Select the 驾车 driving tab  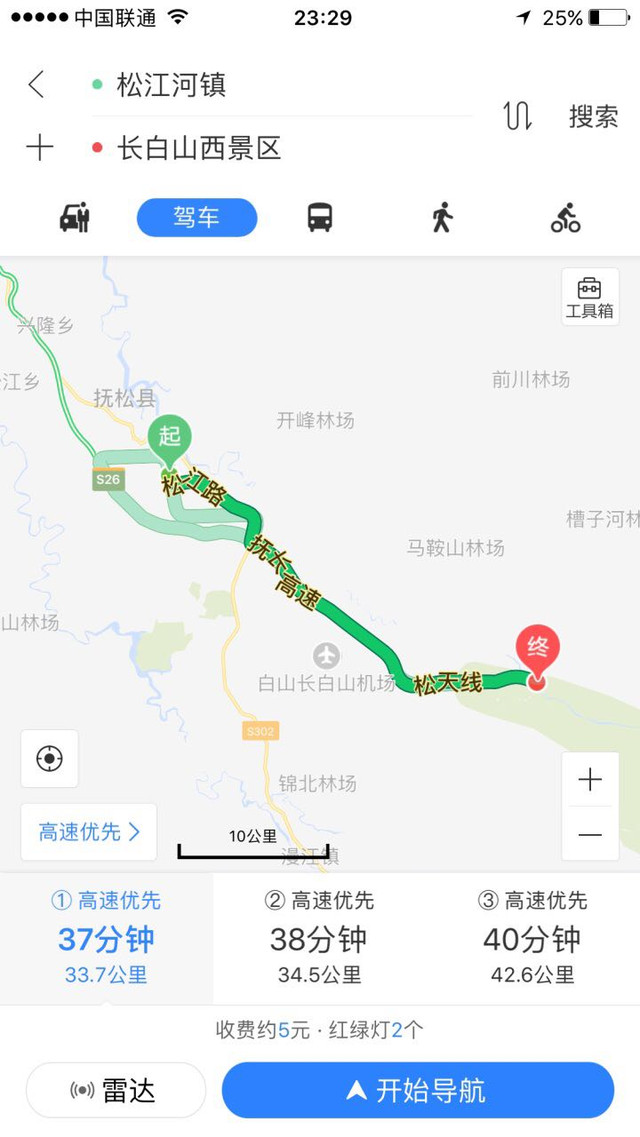[197, 217]
